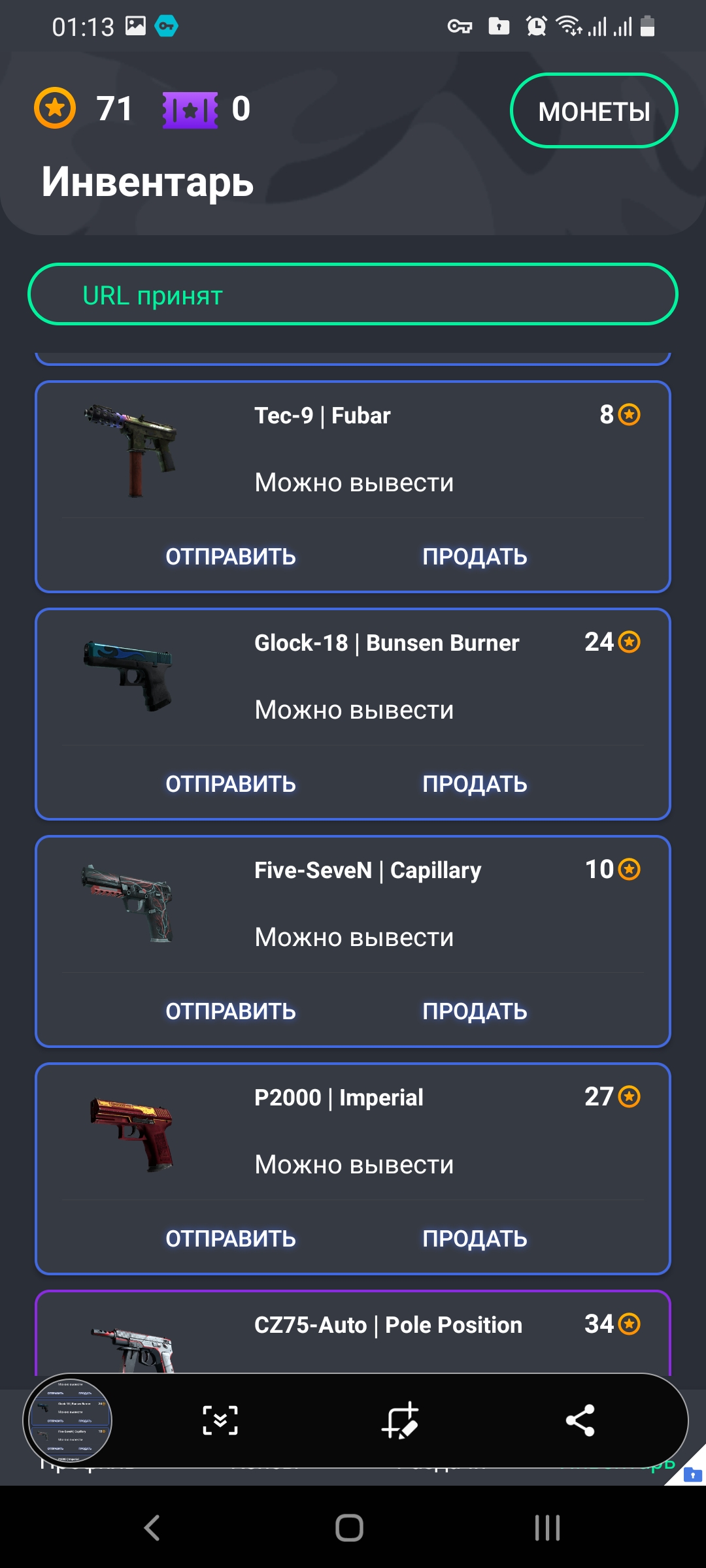The height and width of the screenshot is (1568, 706).
Task: Share the captured screenshot
Action: tap(580, 1420)
